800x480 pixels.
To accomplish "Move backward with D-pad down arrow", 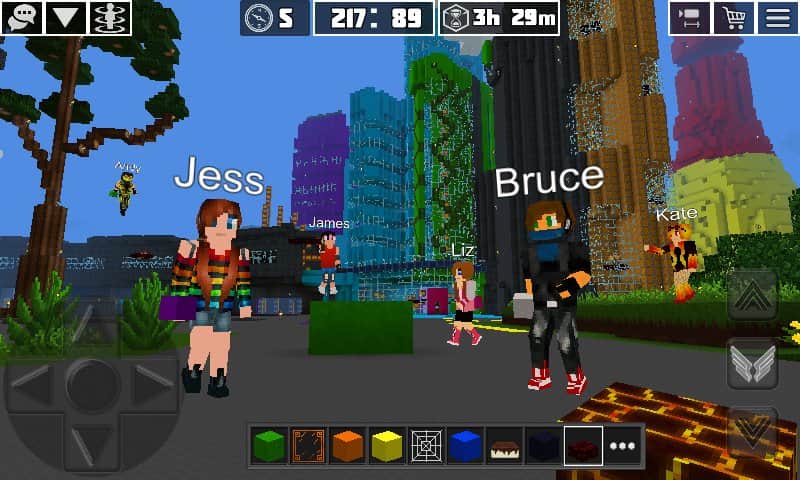I will (x=94, y=440).
